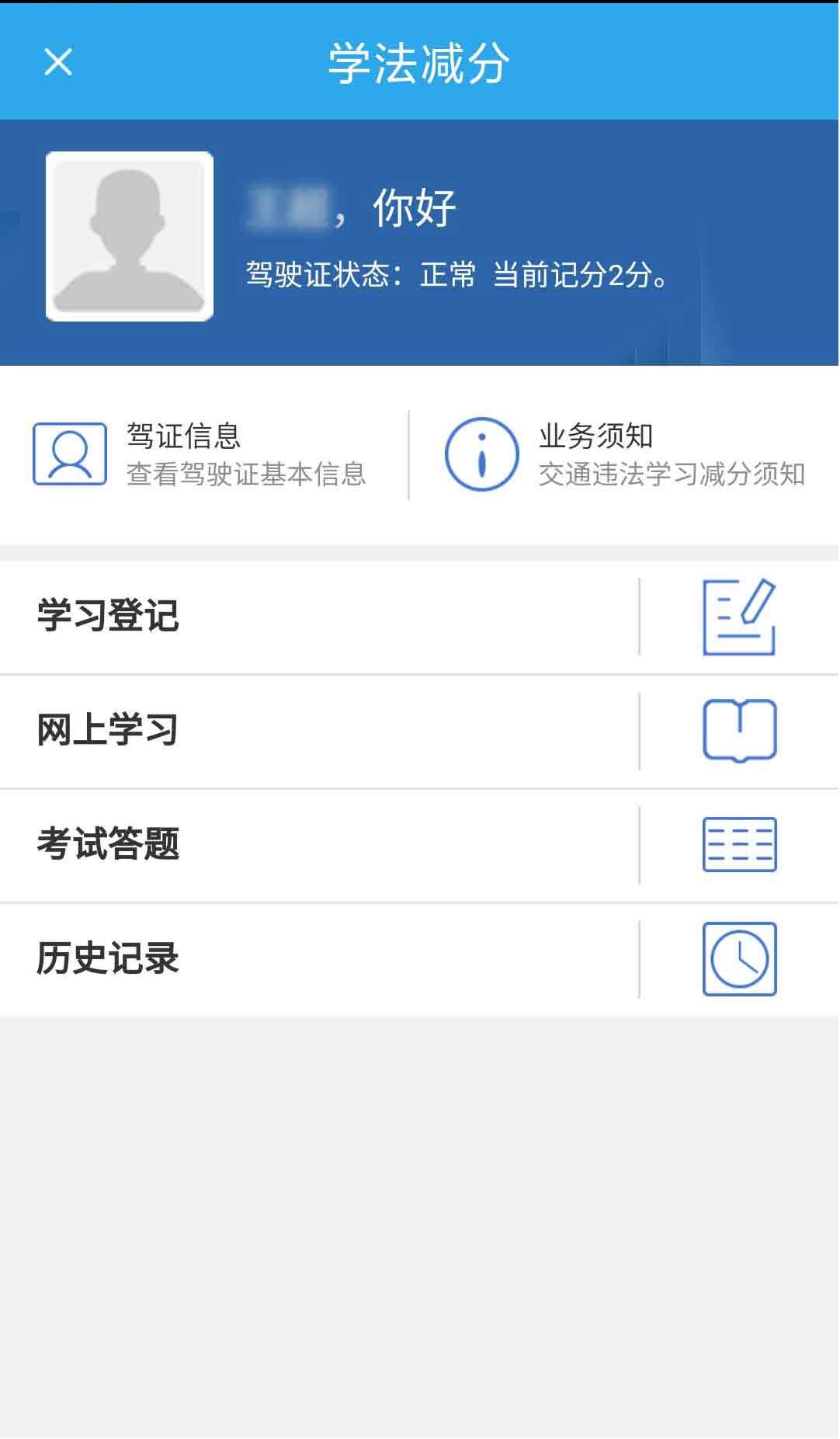Close the 学法减分 page
Screen dimensions: 840x1439
click(58, 62)
